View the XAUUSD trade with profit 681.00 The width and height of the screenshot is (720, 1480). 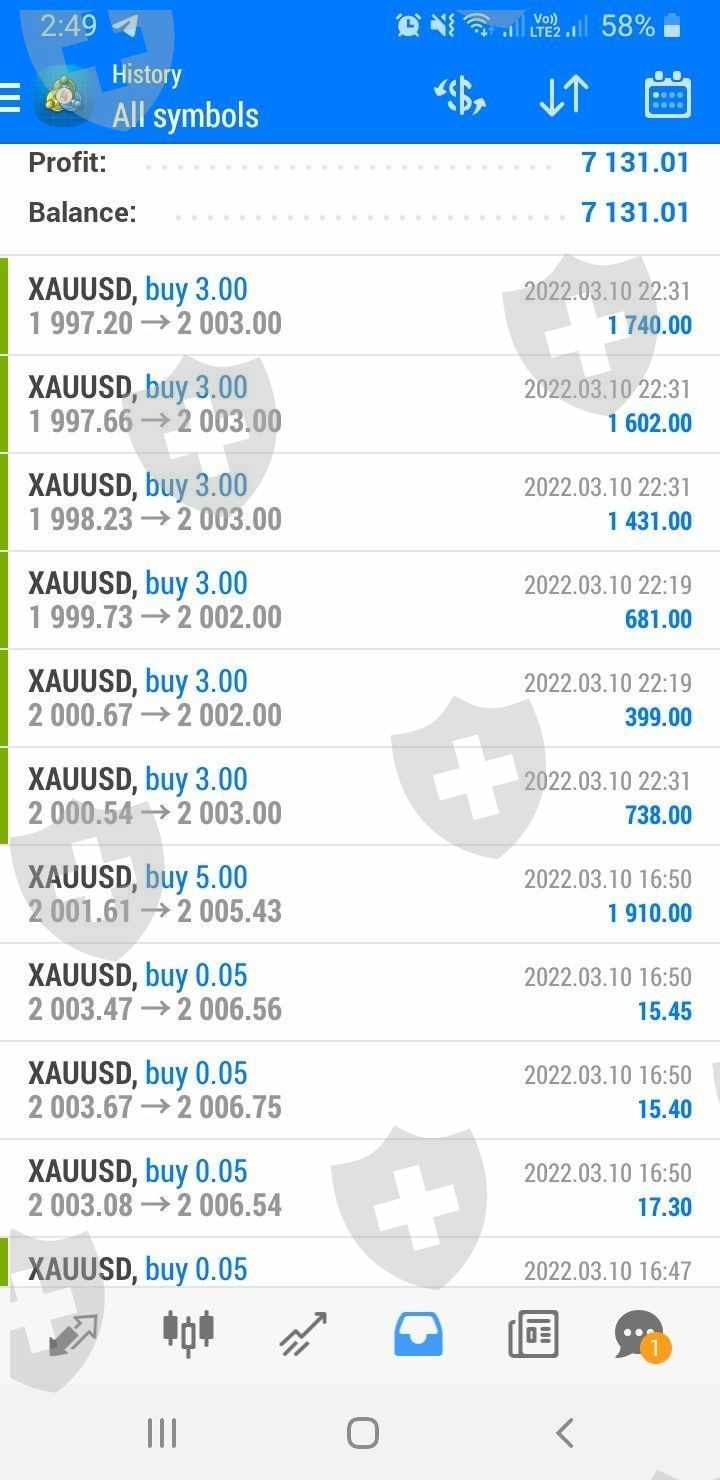click(x=360, y=600)
